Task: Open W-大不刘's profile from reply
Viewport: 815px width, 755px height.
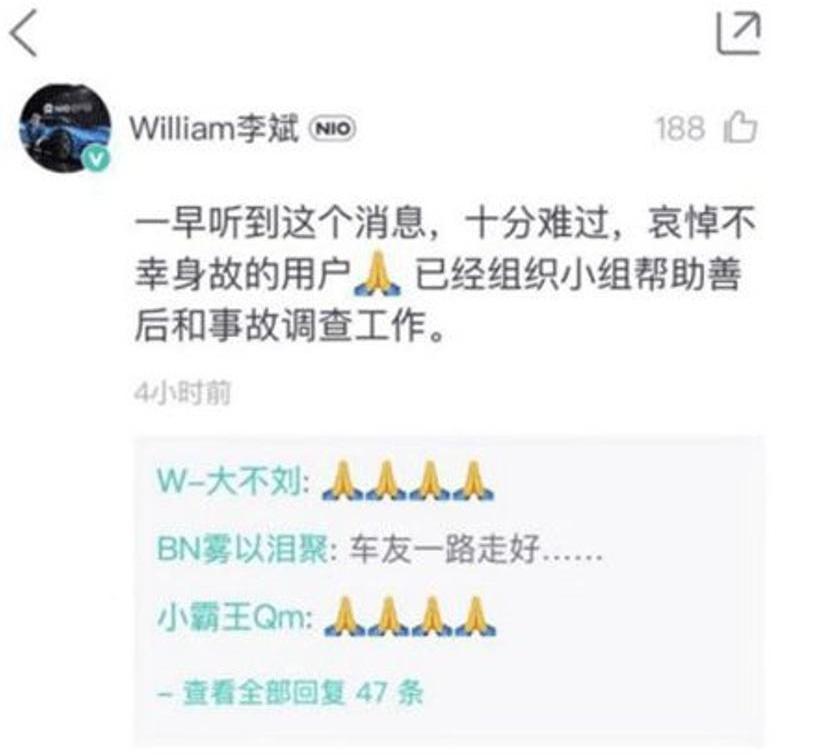Action: coord(236,483)
